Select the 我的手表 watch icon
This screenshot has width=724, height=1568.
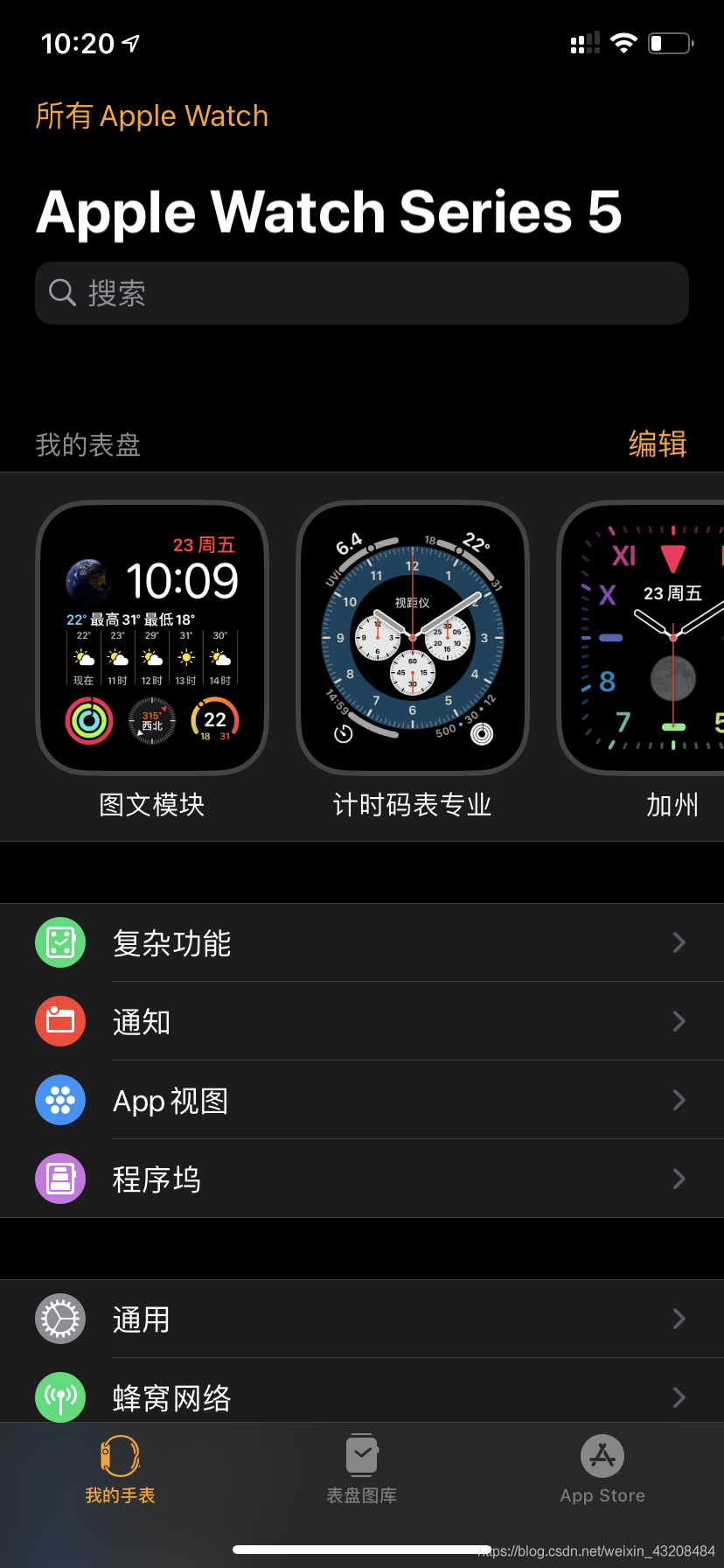119,1454
